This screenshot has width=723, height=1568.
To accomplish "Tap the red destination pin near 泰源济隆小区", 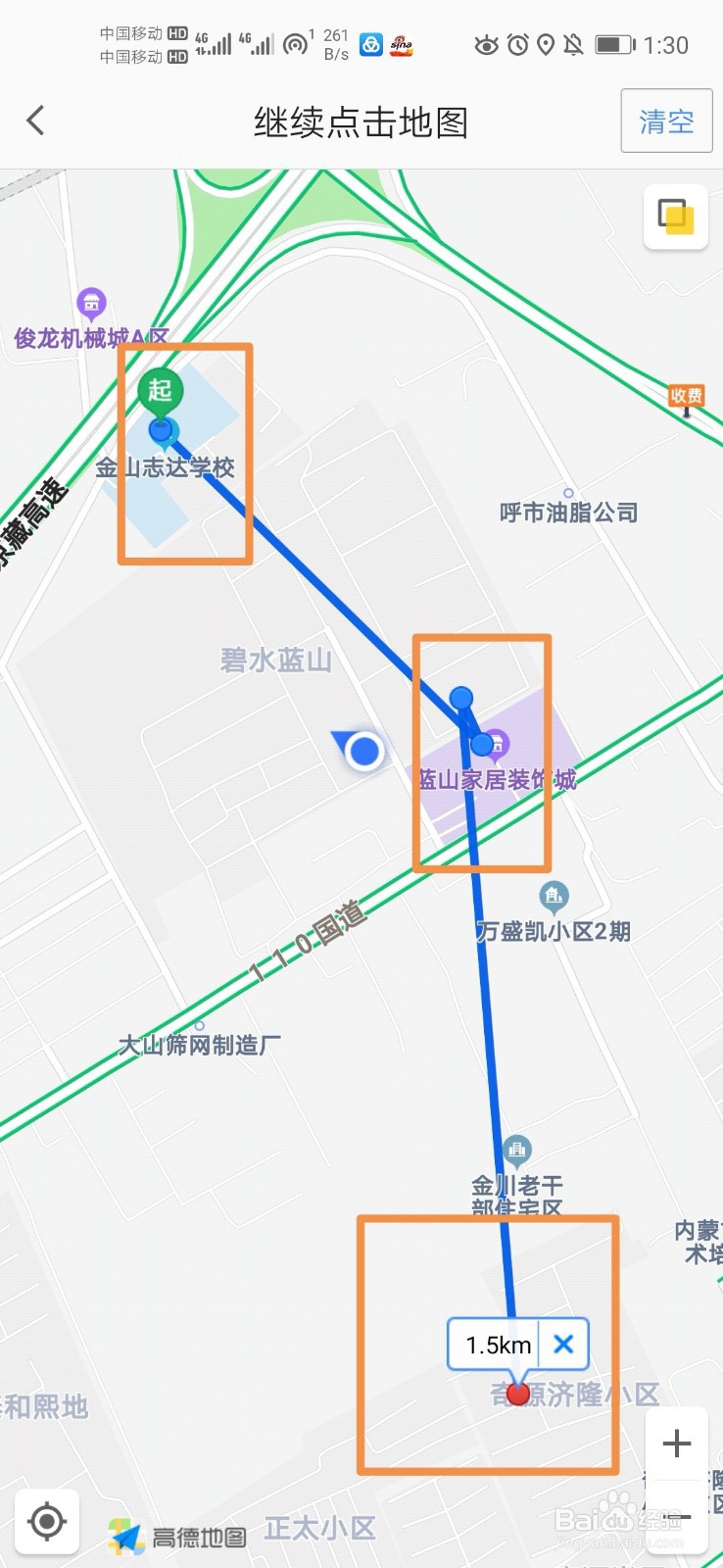I will 519,1395.
